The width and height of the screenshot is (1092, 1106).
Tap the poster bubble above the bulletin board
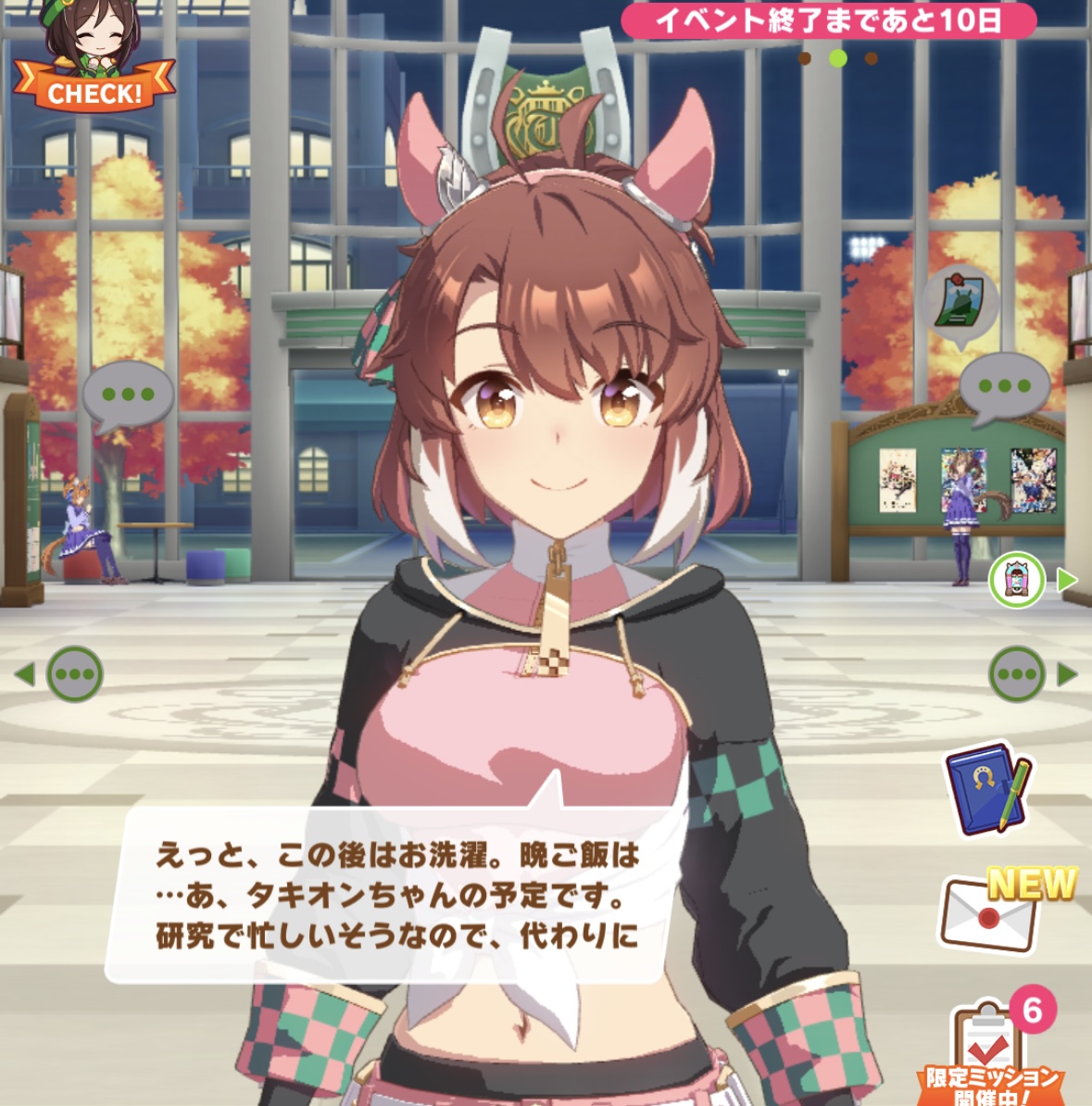tap(961, 306)
